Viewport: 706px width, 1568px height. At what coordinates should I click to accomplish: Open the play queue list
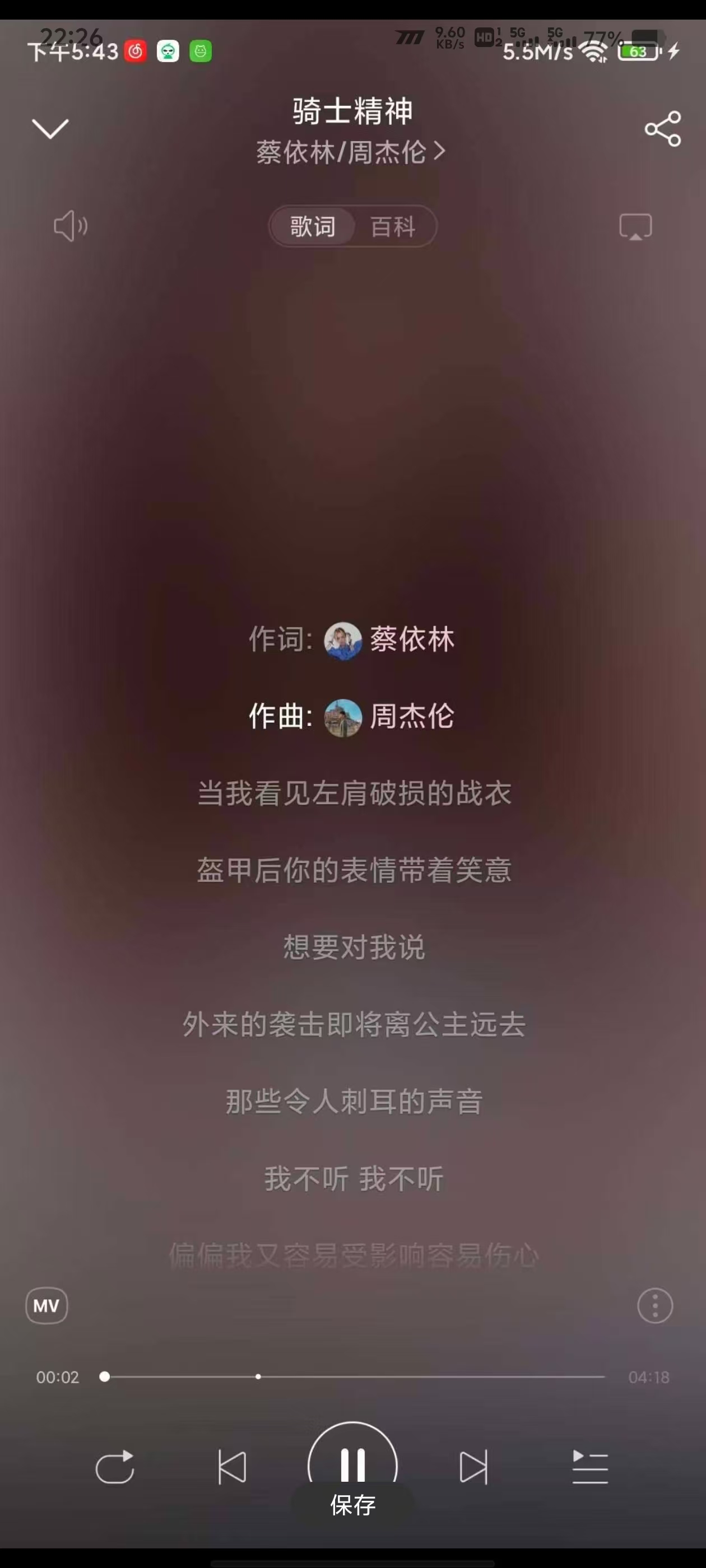coord(589,1467)
